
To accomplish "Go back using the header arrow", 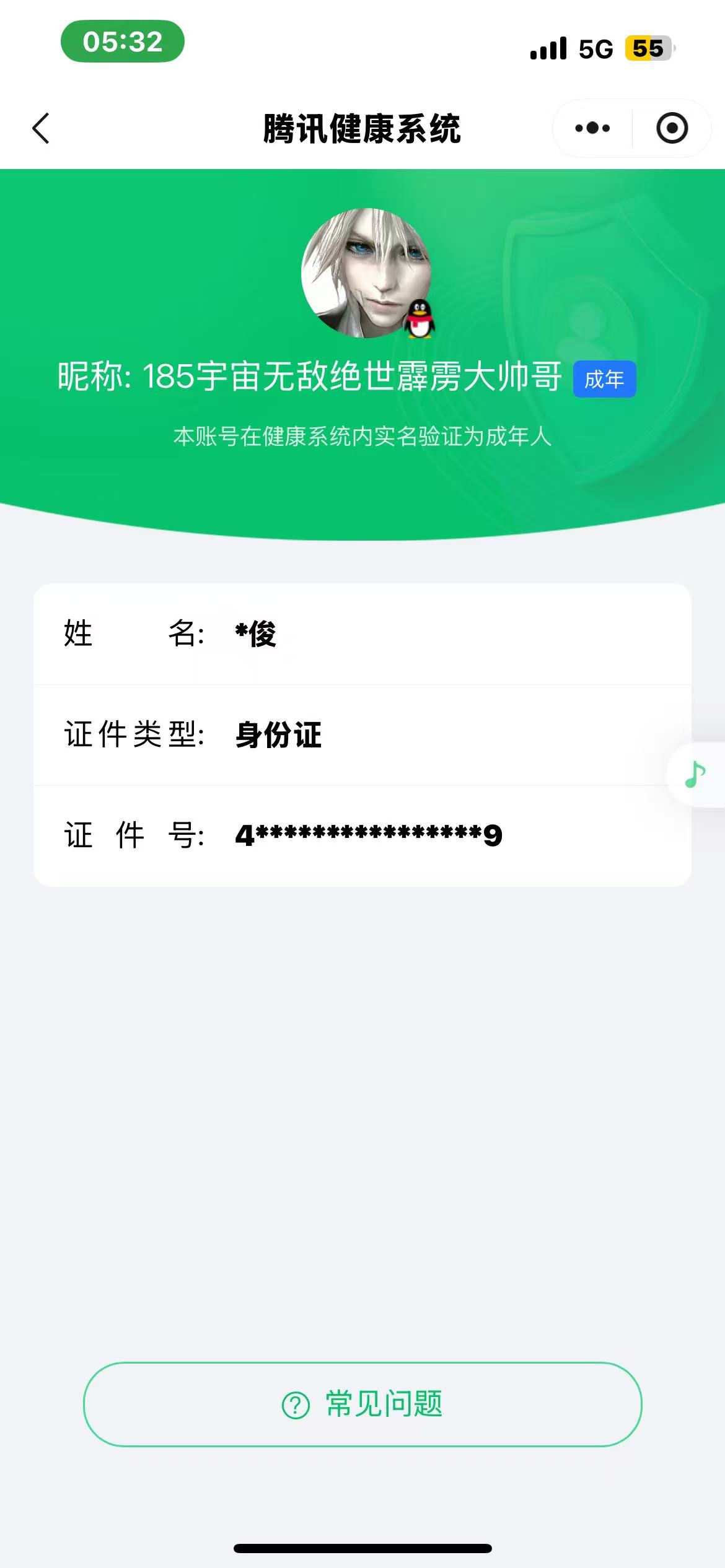I will point(41,129).
